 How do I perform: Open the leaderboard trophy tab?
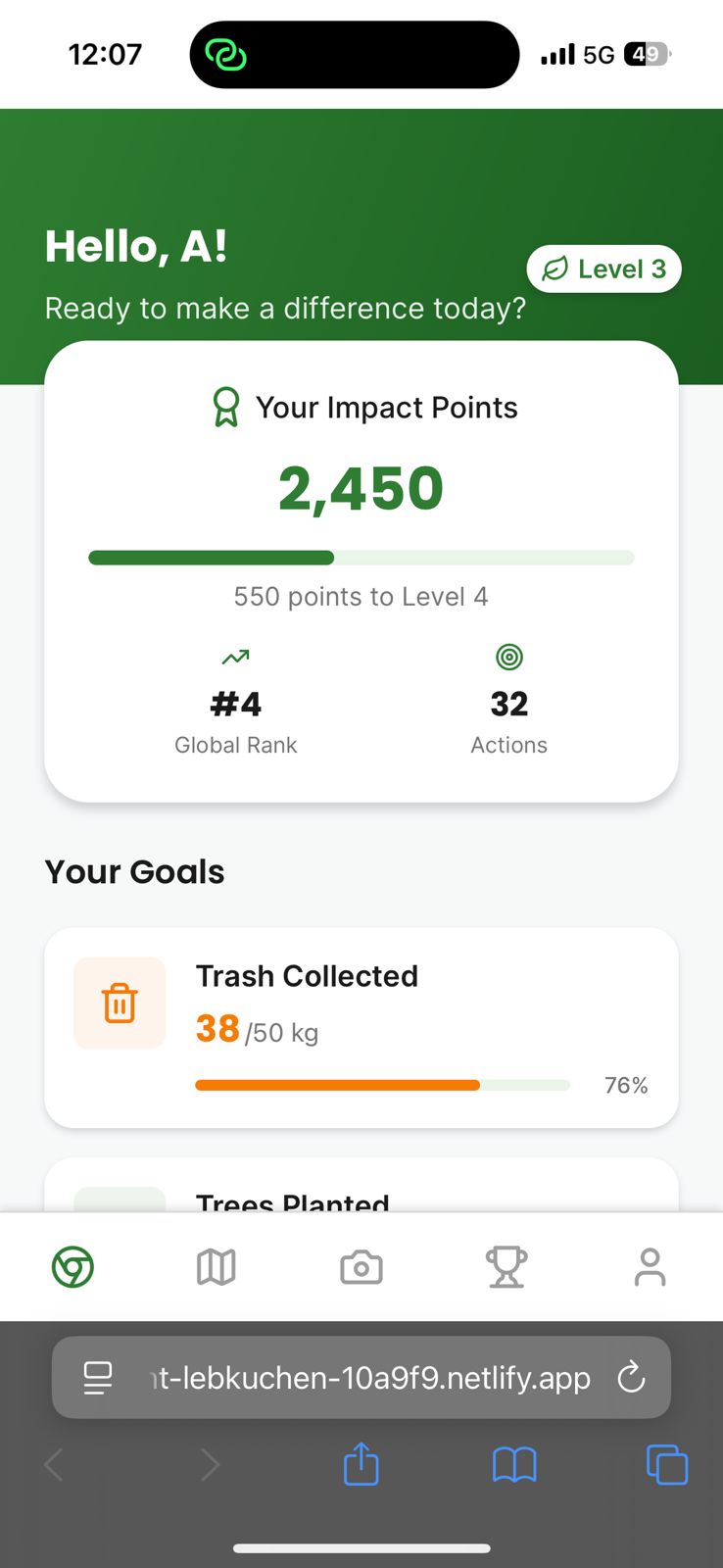pyautogui.click(x=506, y=1267)
